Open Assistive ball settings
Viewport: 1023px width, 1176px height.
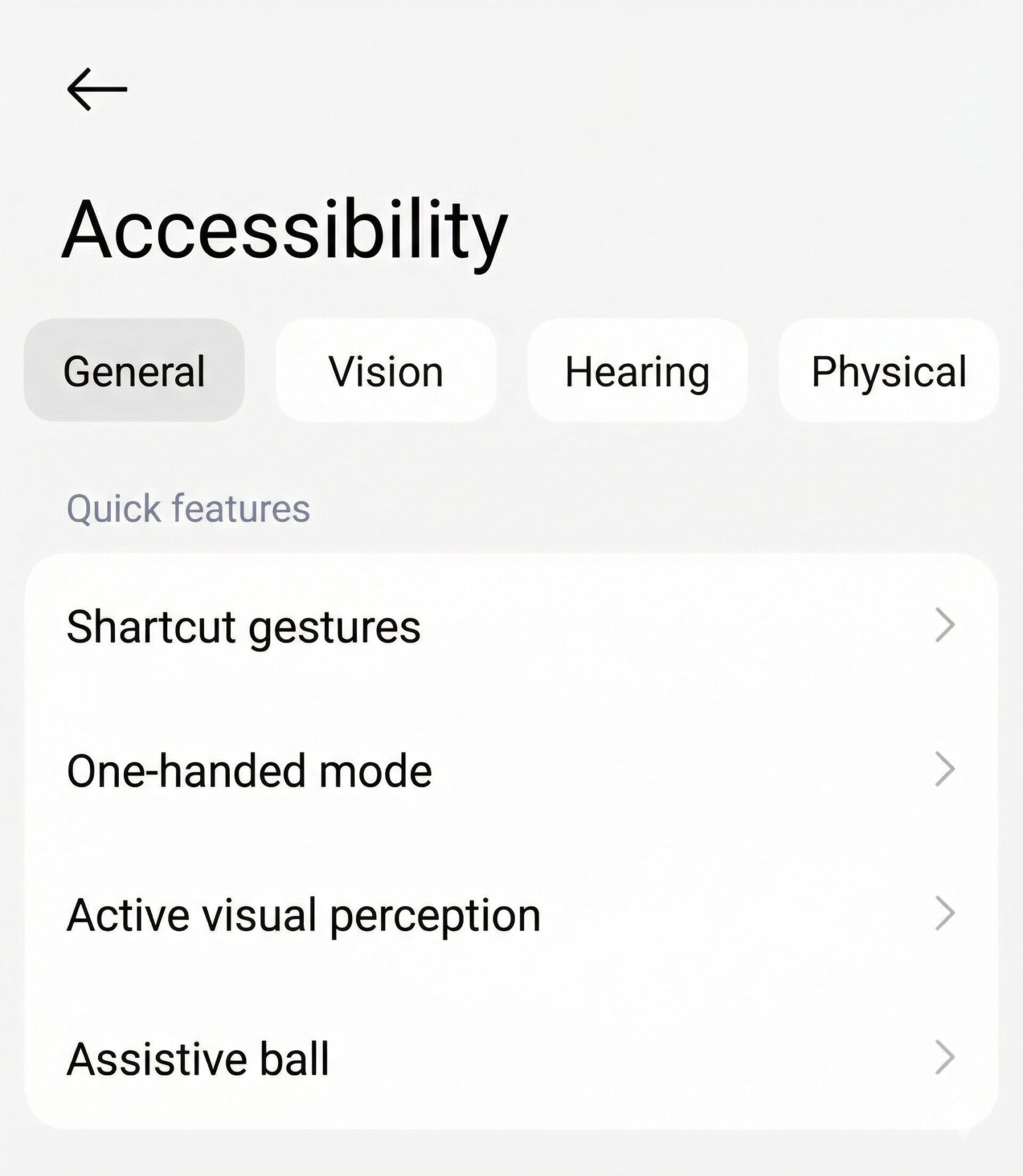point(511,1058)
